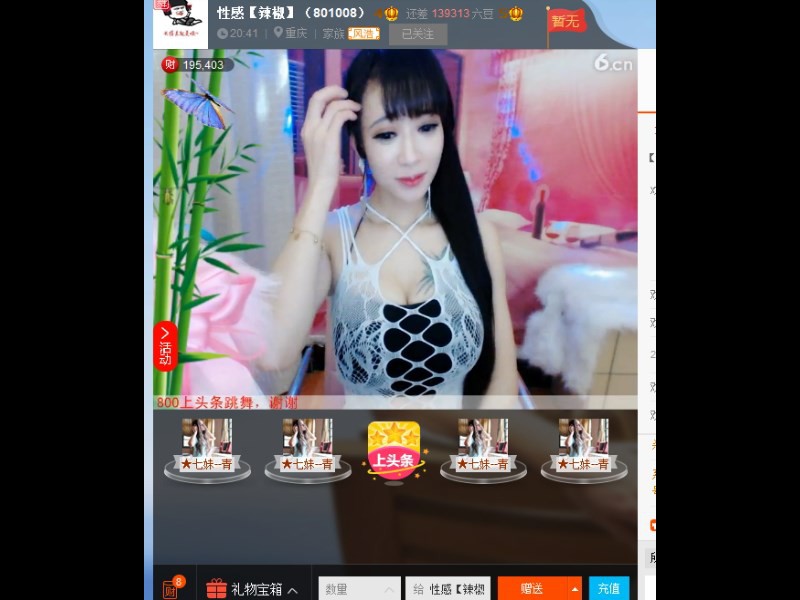The image size is (800, 600).
Task: Expand the arrow beside 赠送
Action: pos(574,589)
